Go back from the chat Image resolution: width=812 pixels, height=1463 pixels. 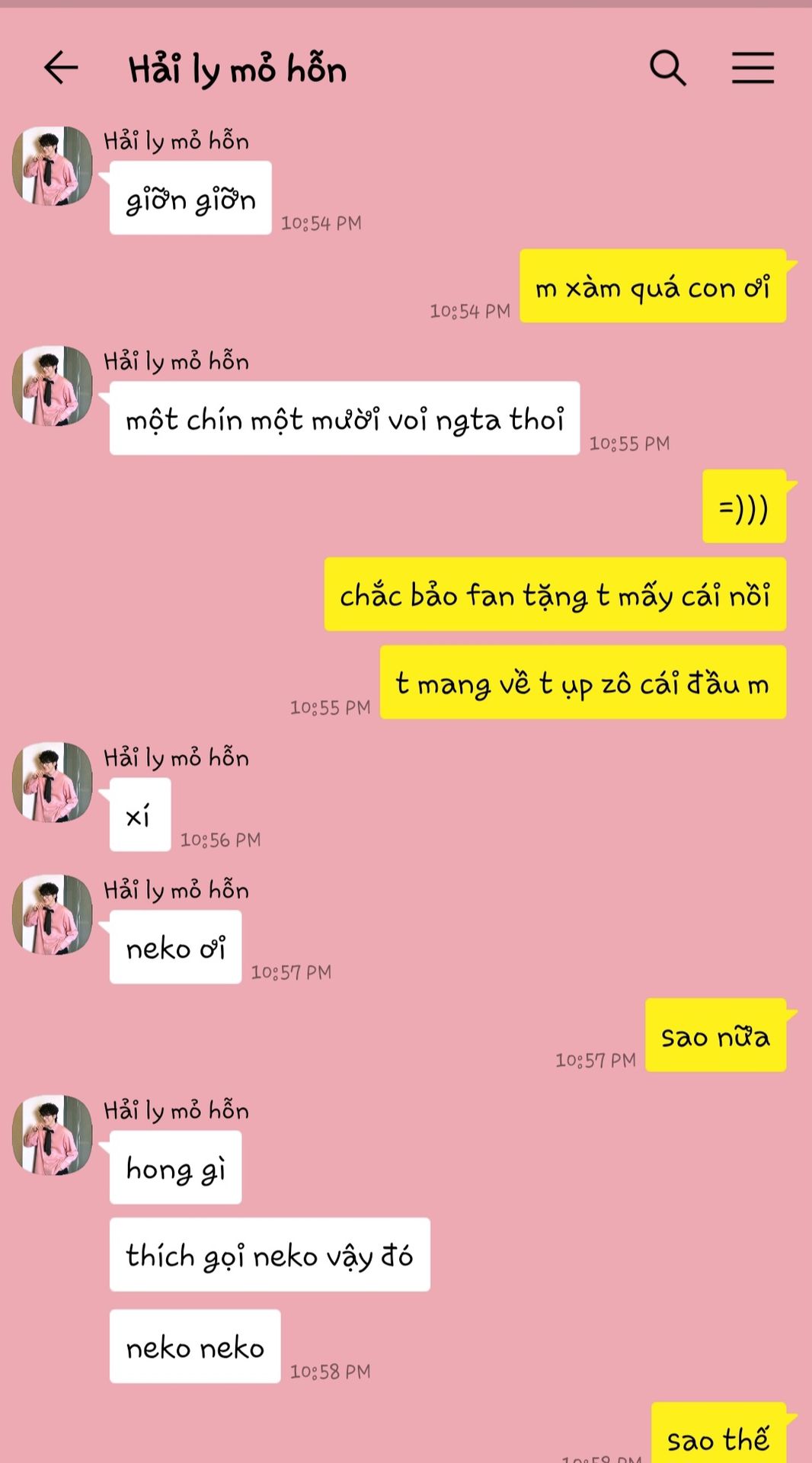(61, 68)
